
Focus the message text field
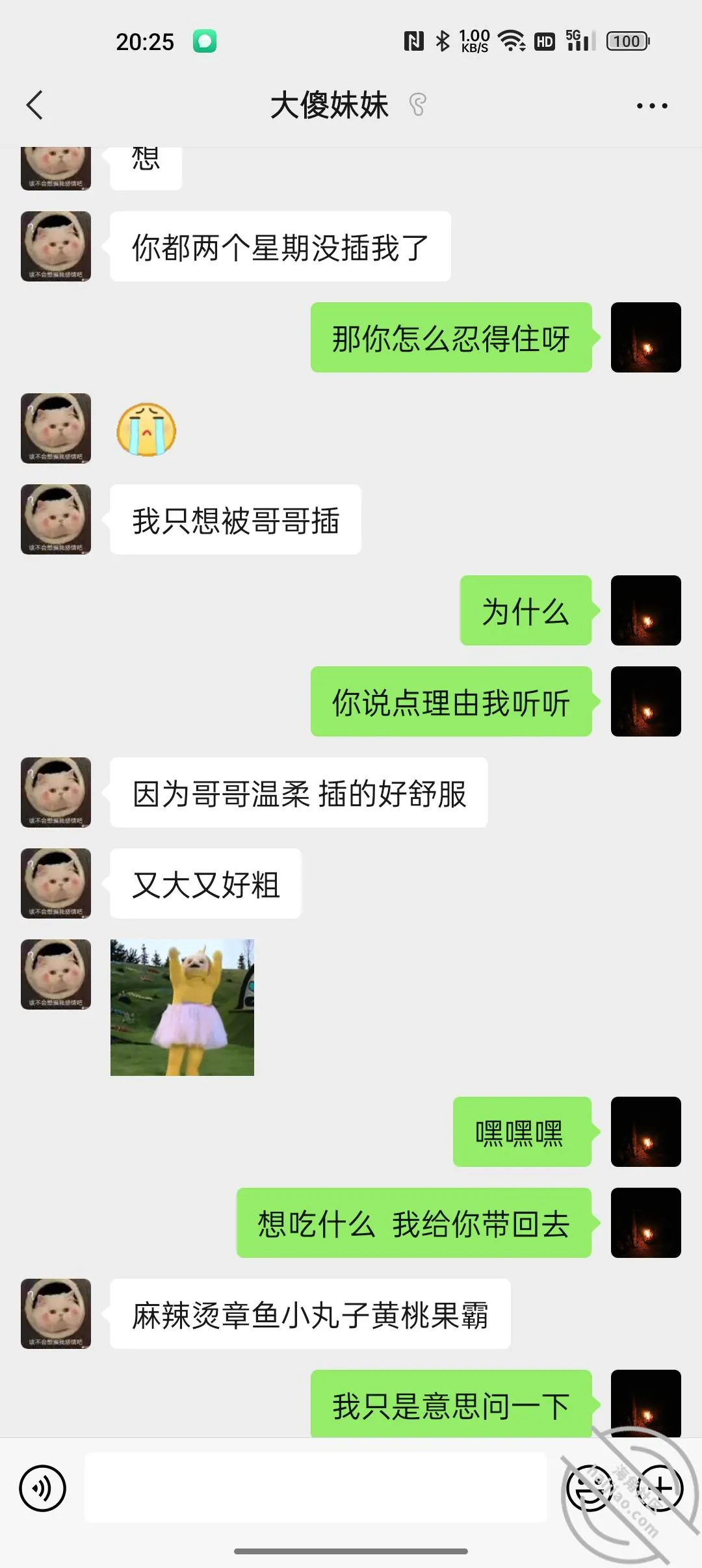[x=316, y=1488]
